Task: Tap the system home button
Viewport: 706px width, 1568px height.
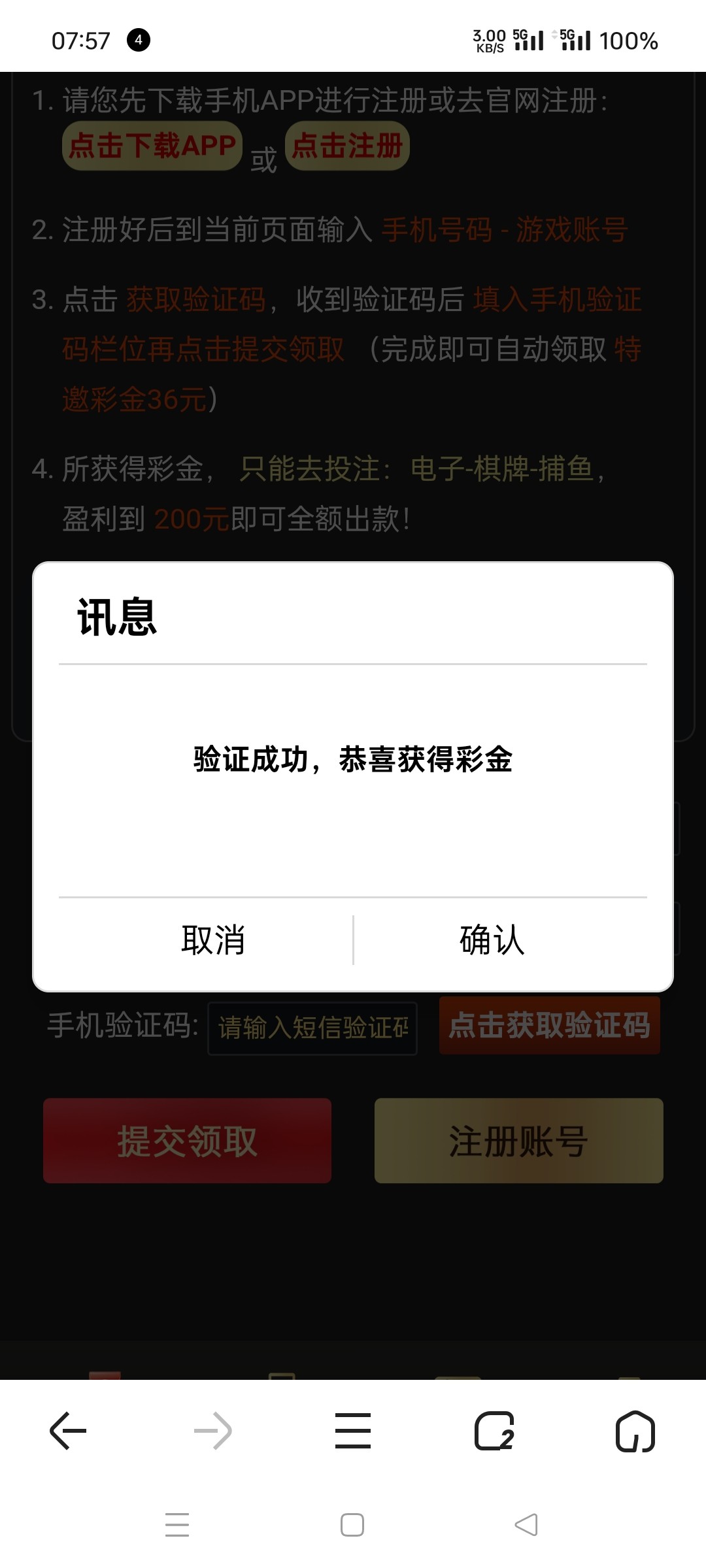Action: pyautogui.click(x=352, y=1525)
